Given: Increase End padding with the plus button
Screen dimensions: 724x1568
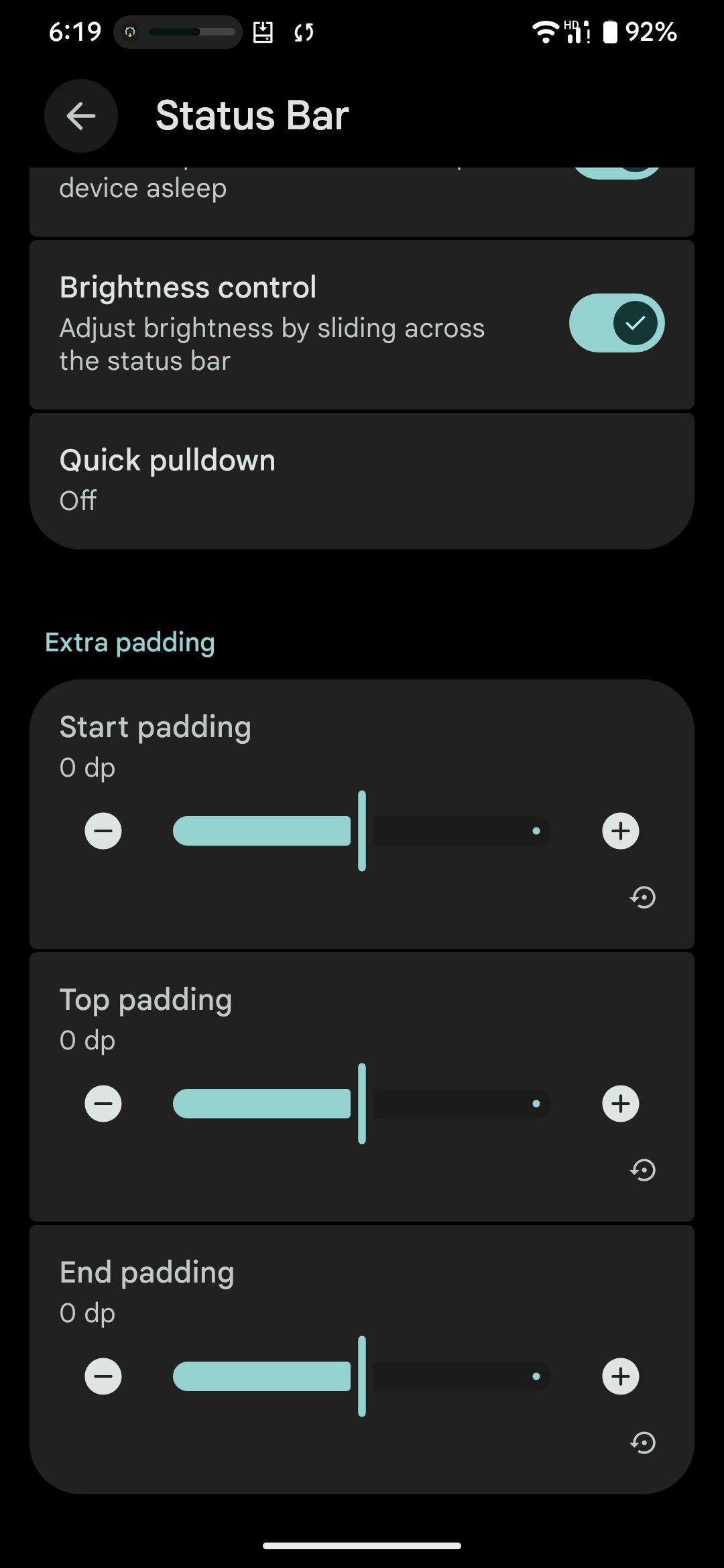Looking at the screenshot, I should click(621, 1376).
